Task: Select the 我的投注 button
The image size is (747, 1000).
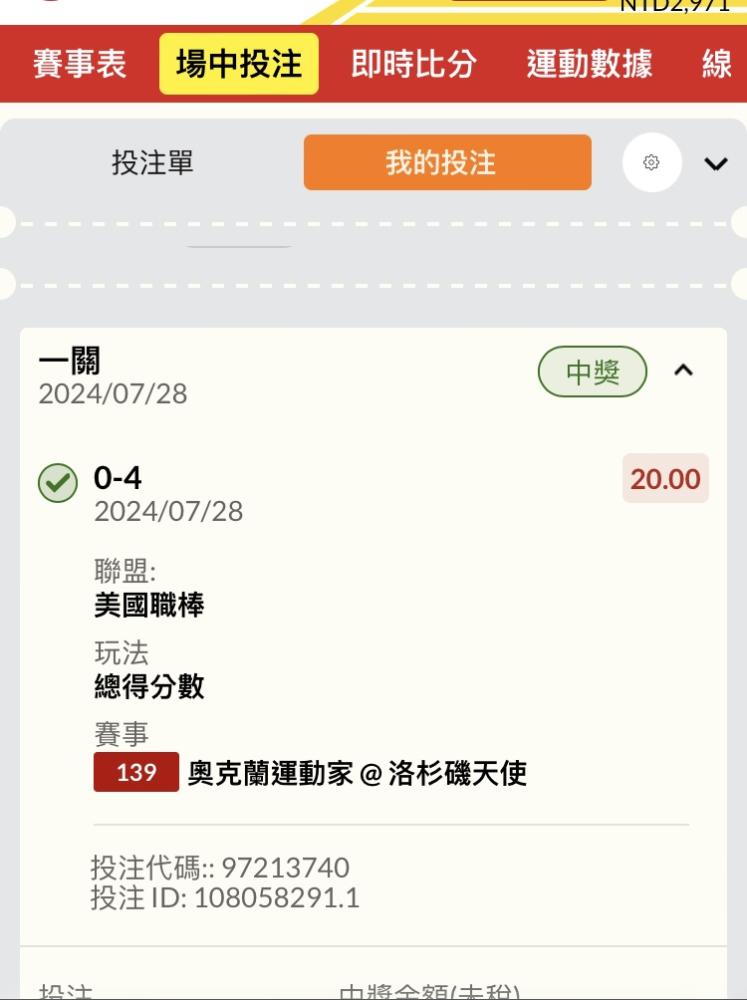Action: click(447, 162)
